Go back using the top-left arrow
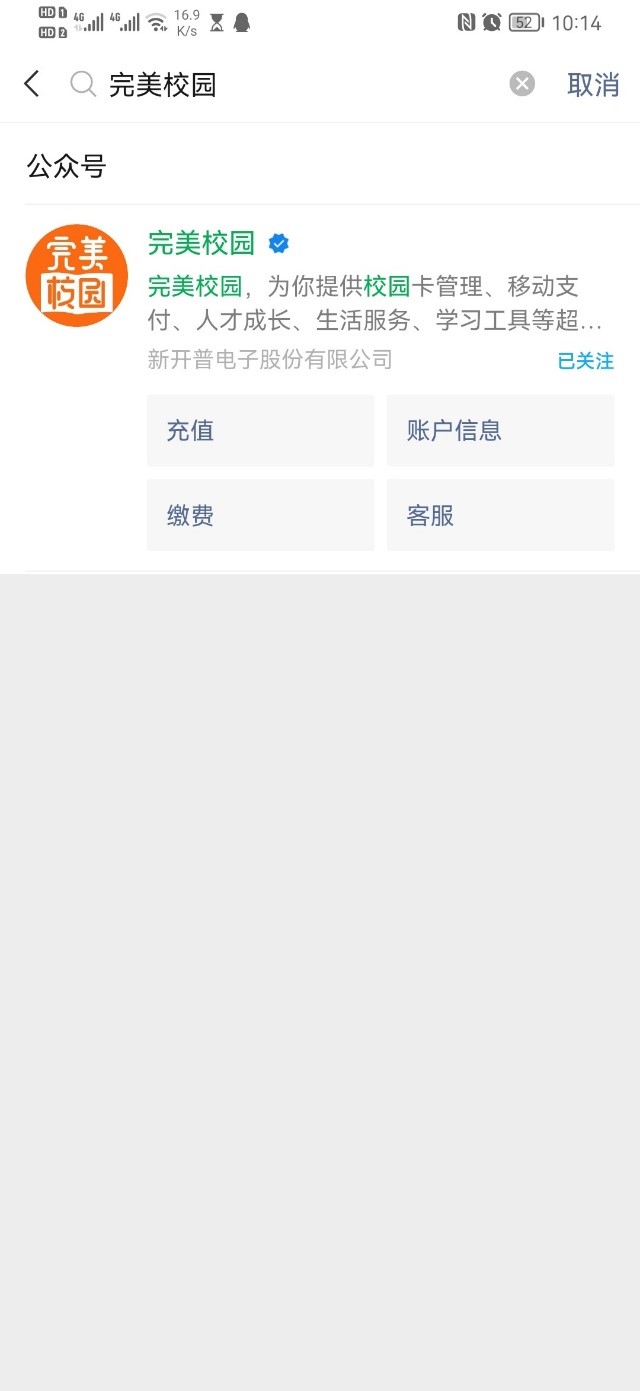This screenshot has width=640, height=1391. coord(32,84)
